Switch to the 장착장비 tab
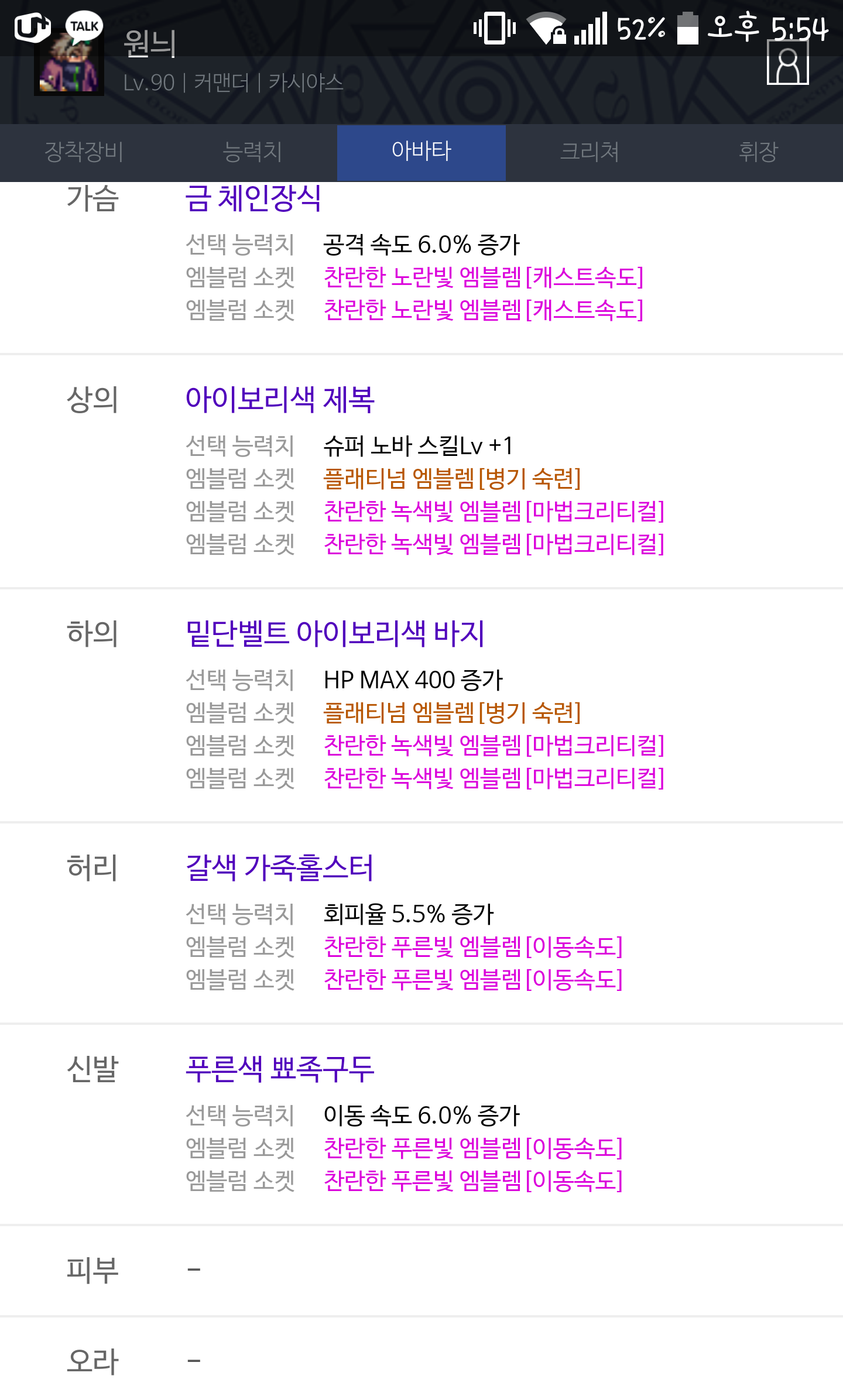This screenshot has width=843, height=1400. 84,152
